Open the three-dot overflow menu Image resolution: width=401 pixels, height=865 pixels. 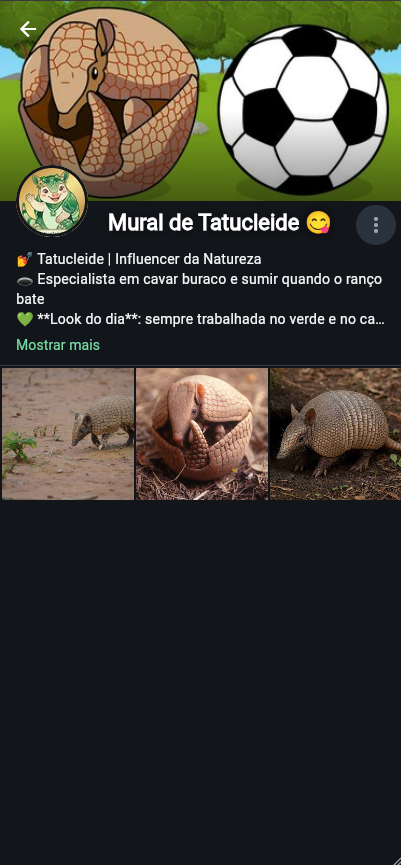pos(376,225)
